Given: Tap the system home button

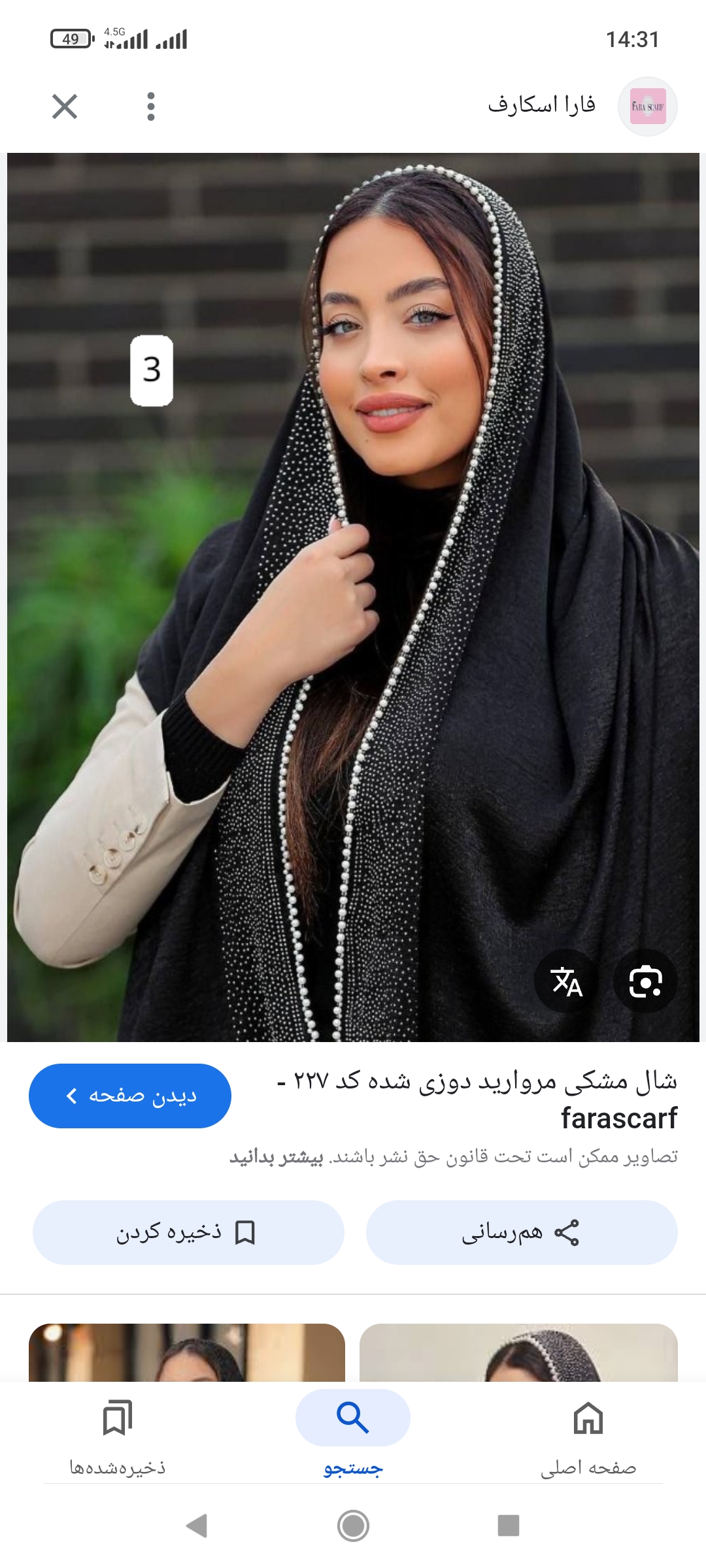Looking at the screenshot, I should click(x=353, y=1526).
